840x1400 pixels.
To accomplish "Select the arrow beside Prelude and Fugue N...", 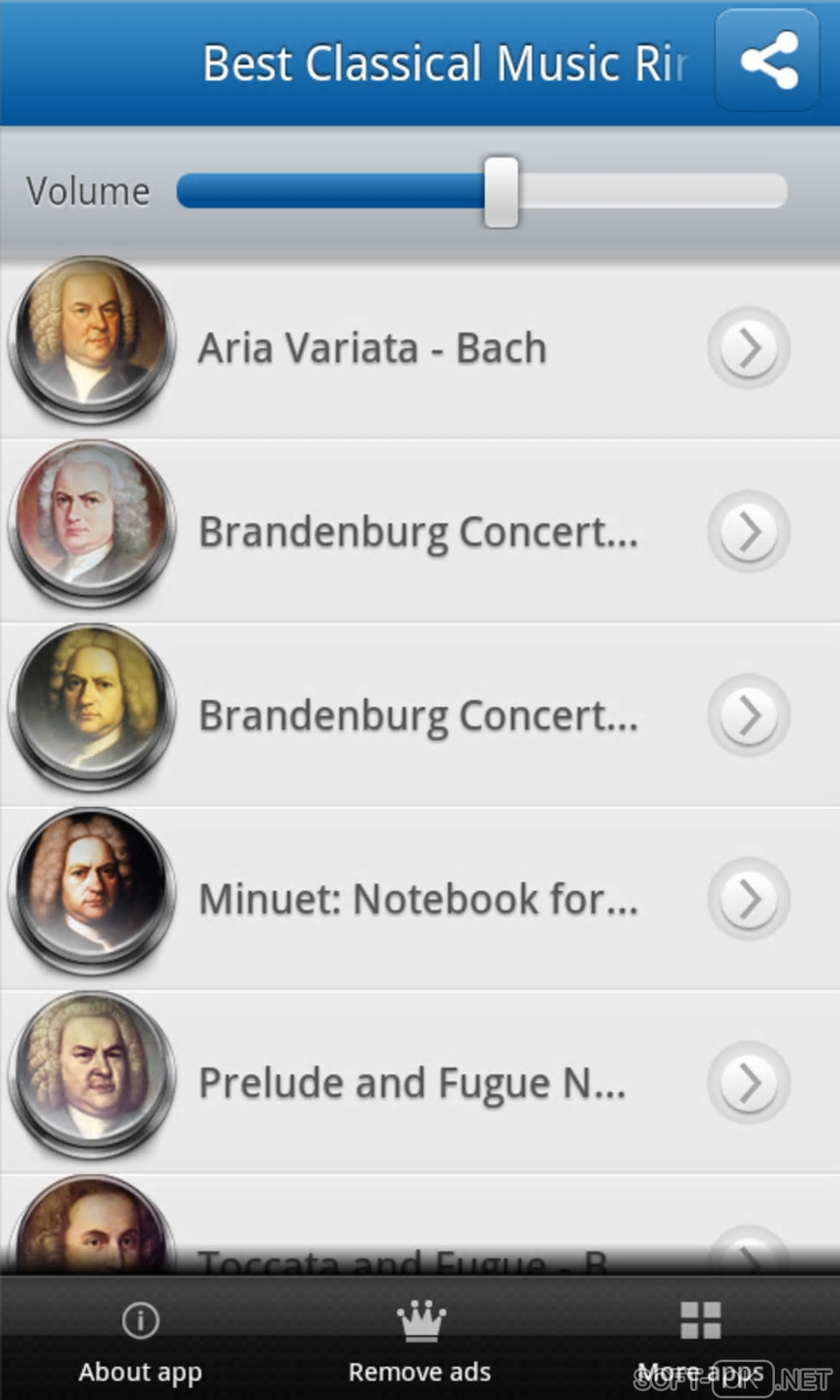I will click(748, 1083).
